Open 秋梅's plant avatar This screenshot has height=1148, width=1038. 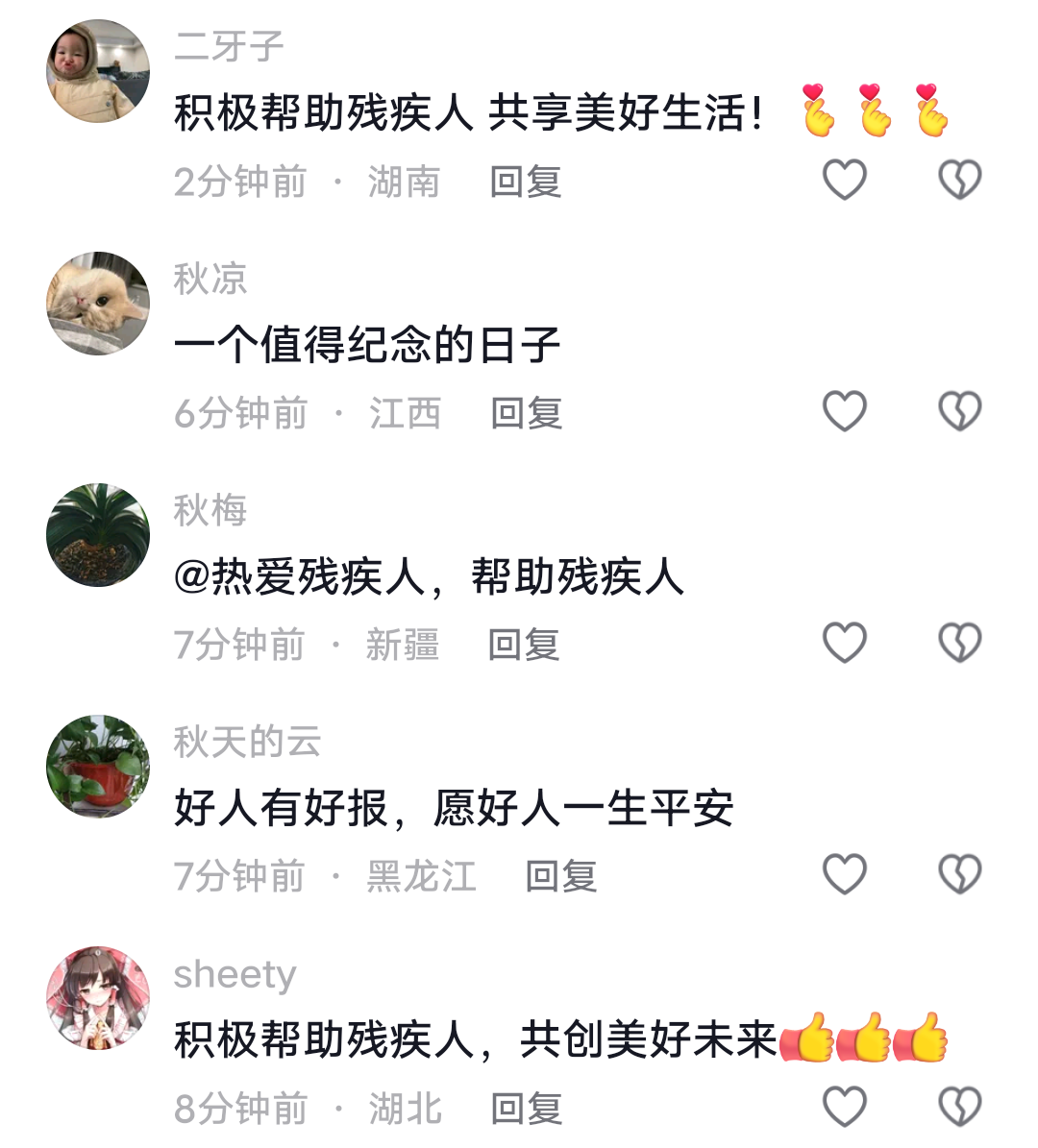[98, 534]
